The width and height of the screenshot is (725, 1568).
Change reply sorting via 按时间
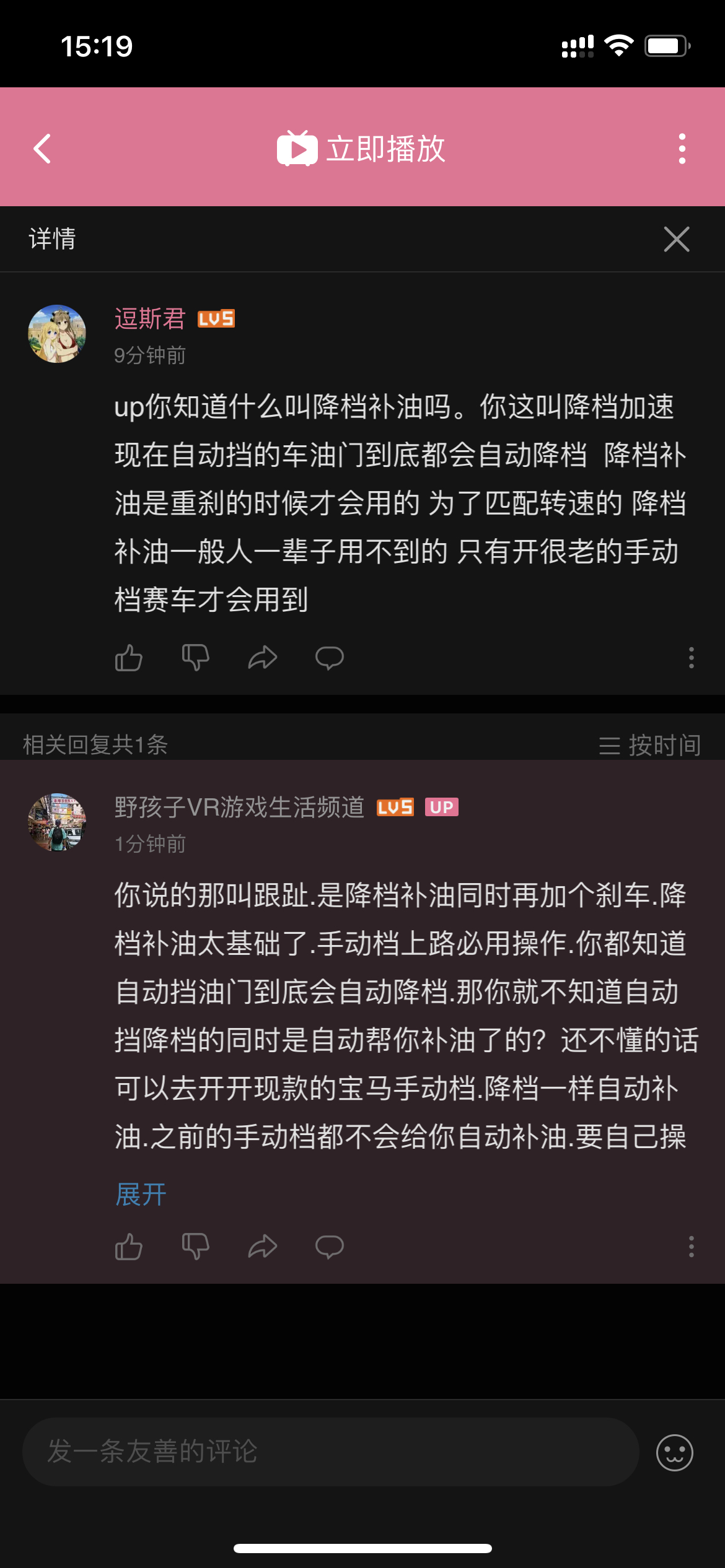pos(649,745)
